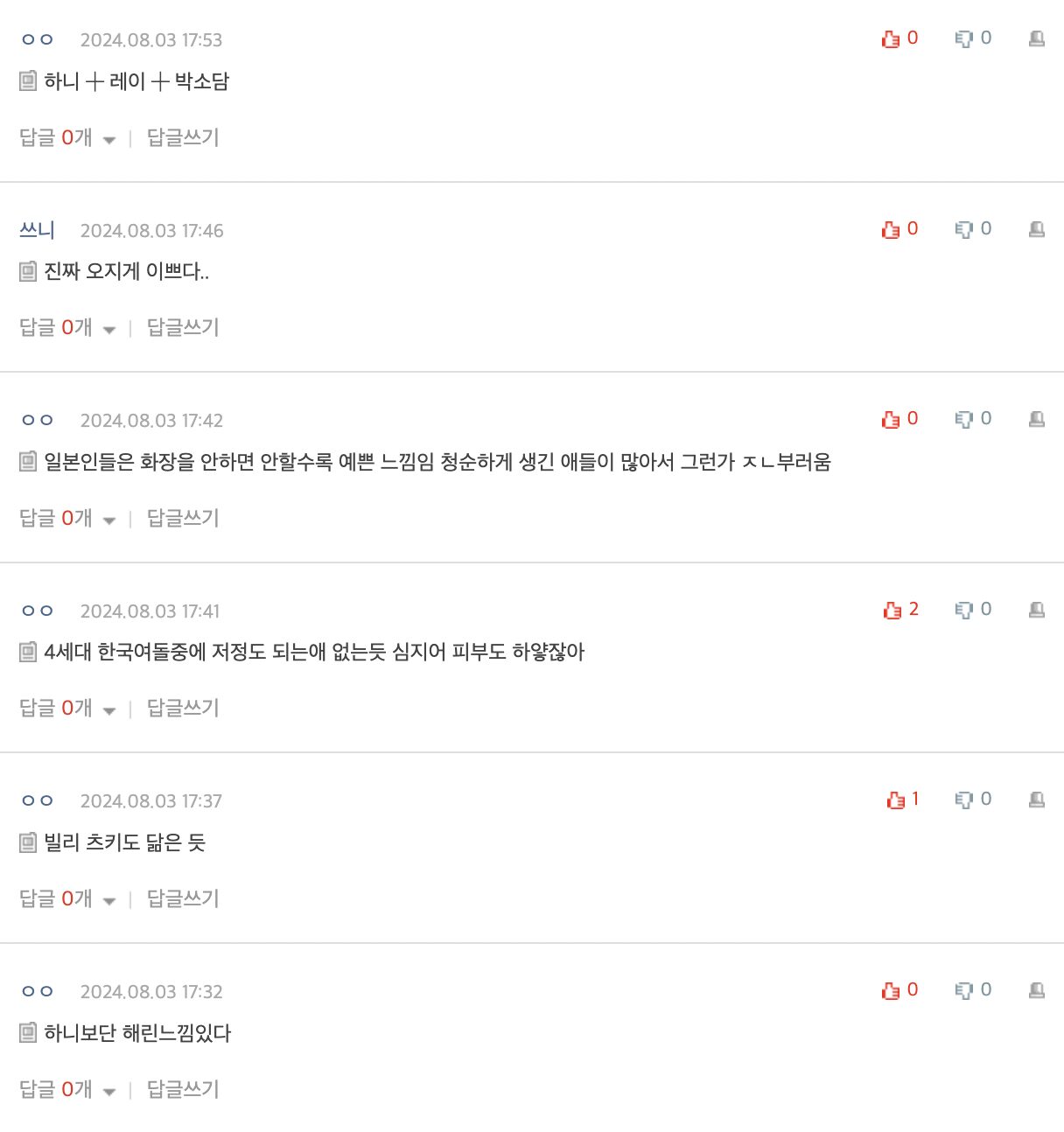
Task: Upvote the 일본인들은 화장을 comment
Action: [892, 419]
